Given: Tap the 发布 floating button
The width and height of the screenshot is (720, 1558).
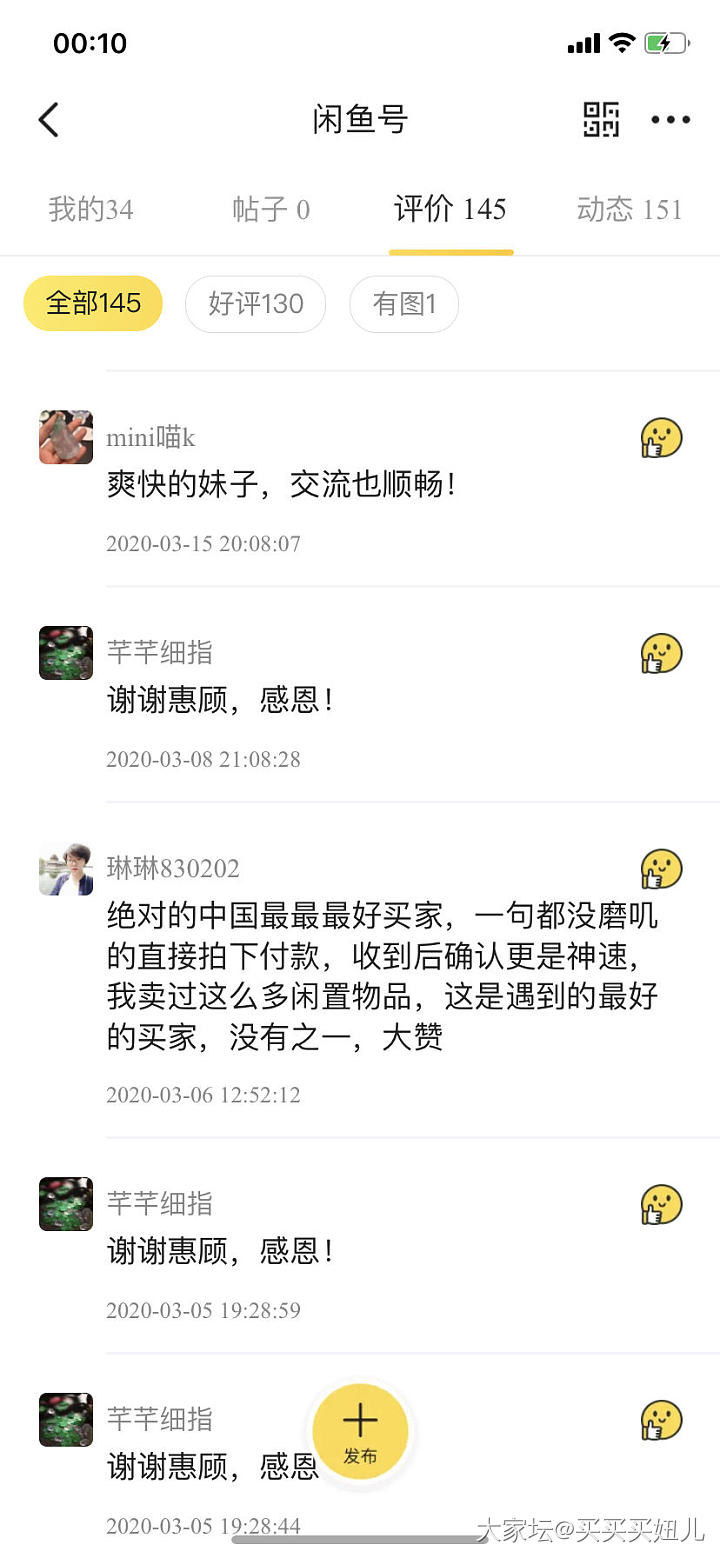Looking at the screenshot, I should (x=360, y=1431).
